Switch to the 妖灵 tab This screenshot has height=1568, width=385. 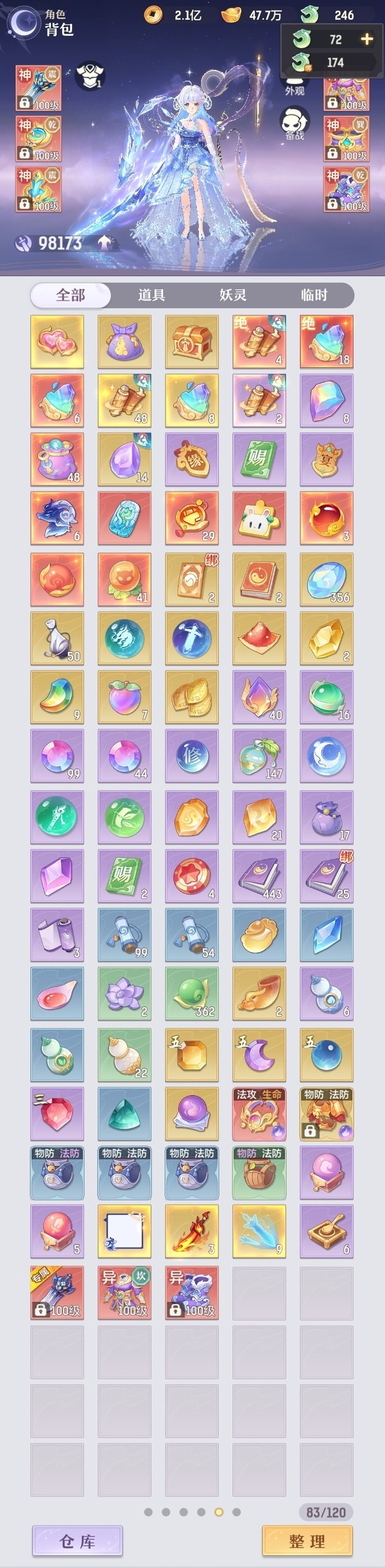pos(233,295)
